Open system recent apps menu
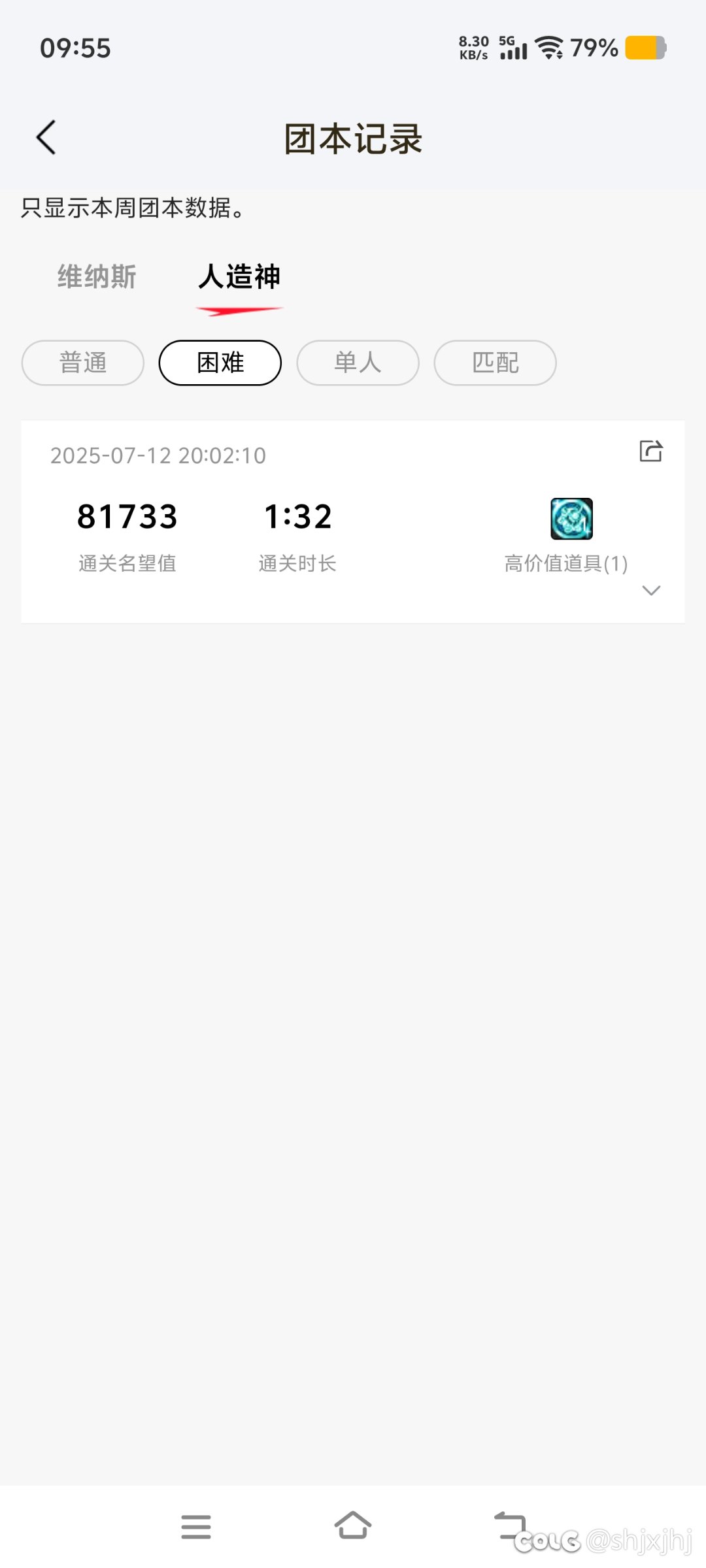706x1568 pixels. [x=196, y=1527]
